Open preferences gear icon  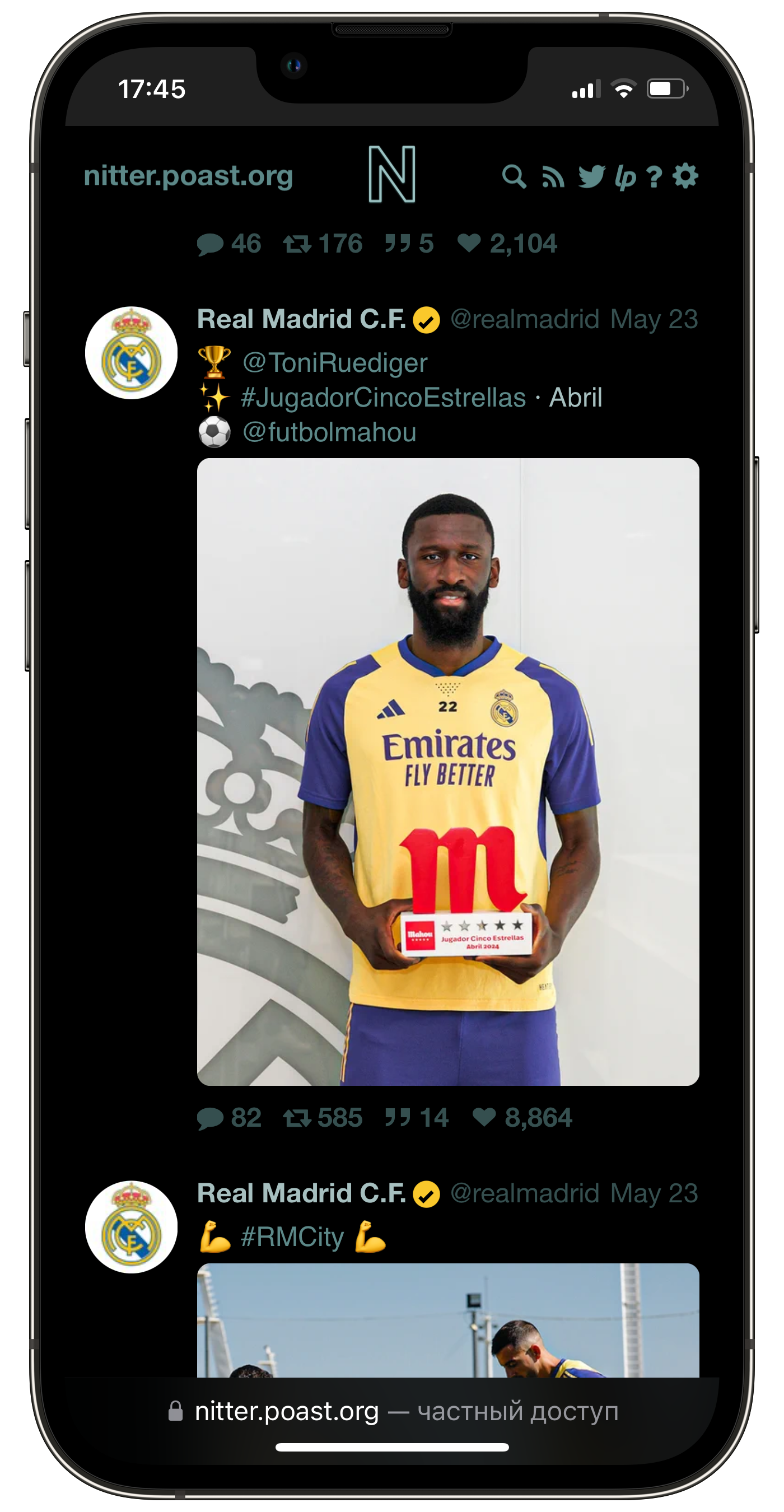tap(685, 176)
